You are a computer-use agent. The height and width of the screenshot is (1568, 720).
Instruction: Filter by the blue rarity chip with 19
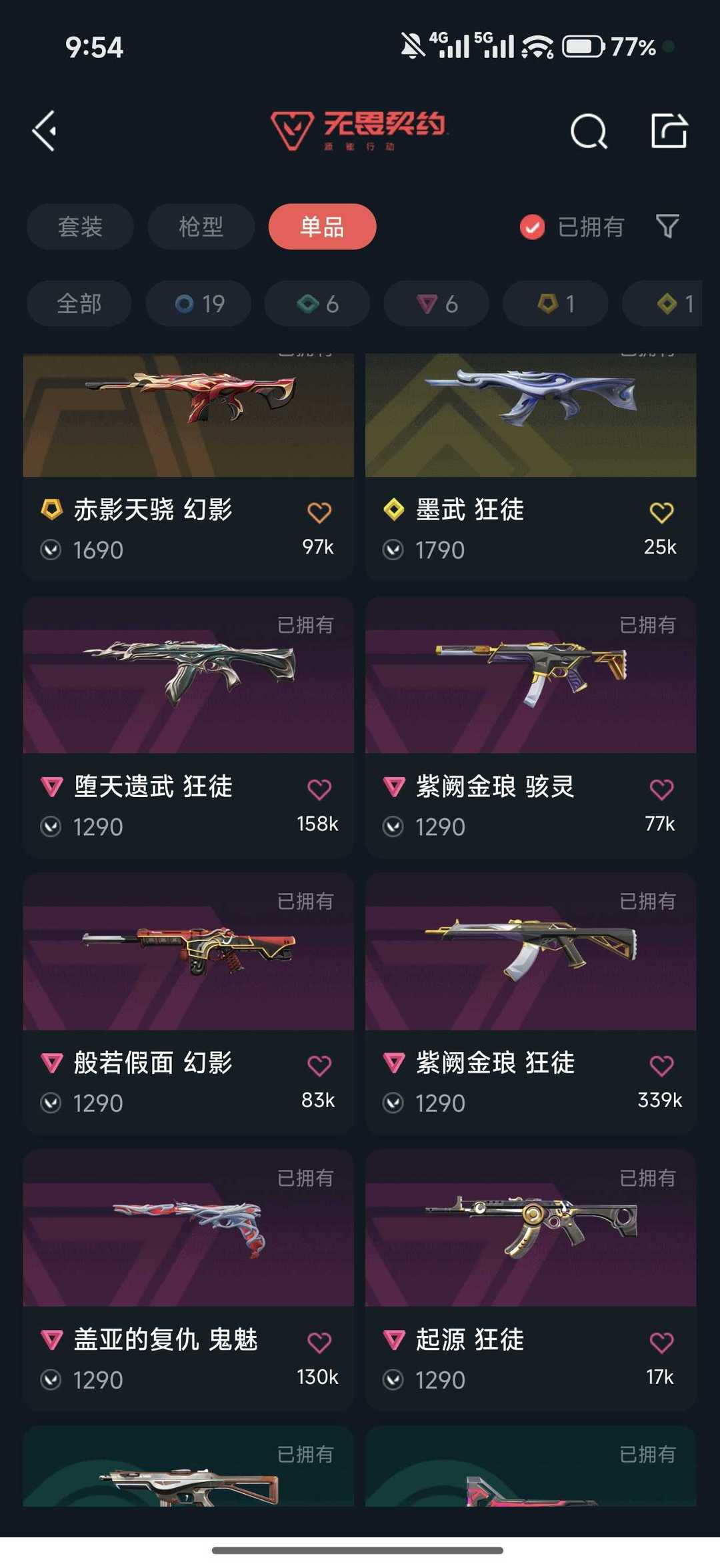point(199,303)
